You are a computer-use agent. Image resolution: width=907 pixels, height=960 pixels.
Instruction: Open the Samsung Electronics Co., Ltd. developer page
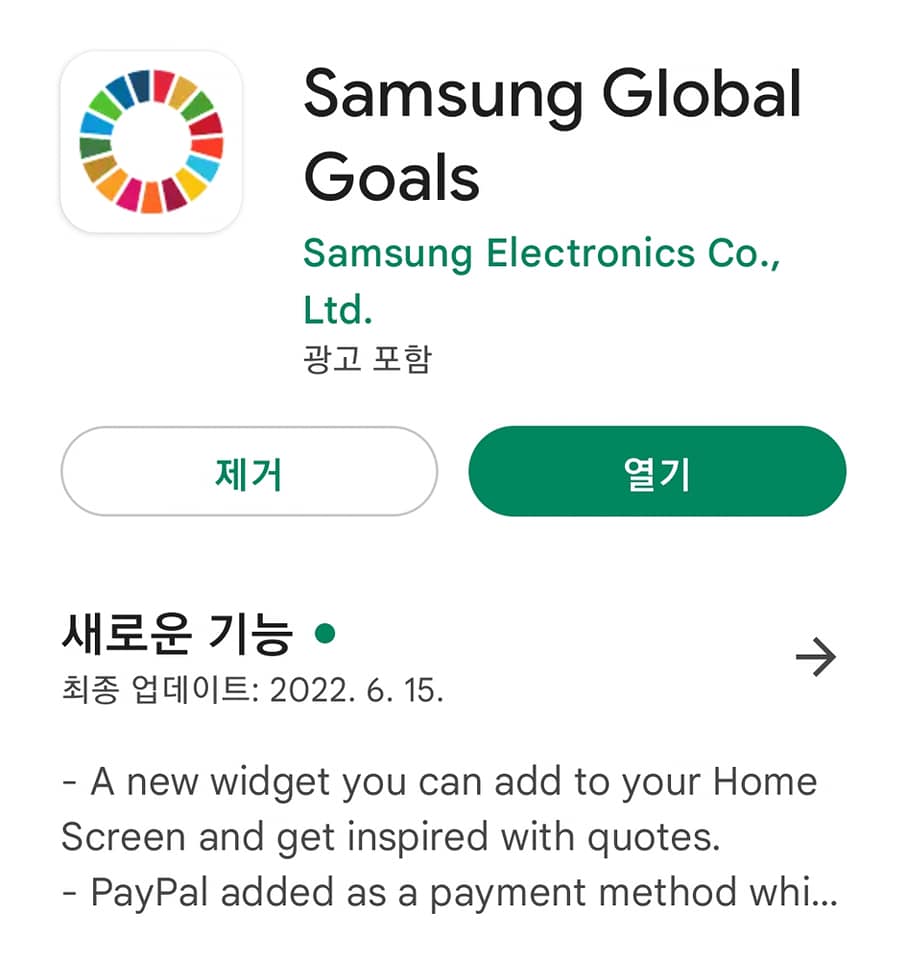(540, 254)
